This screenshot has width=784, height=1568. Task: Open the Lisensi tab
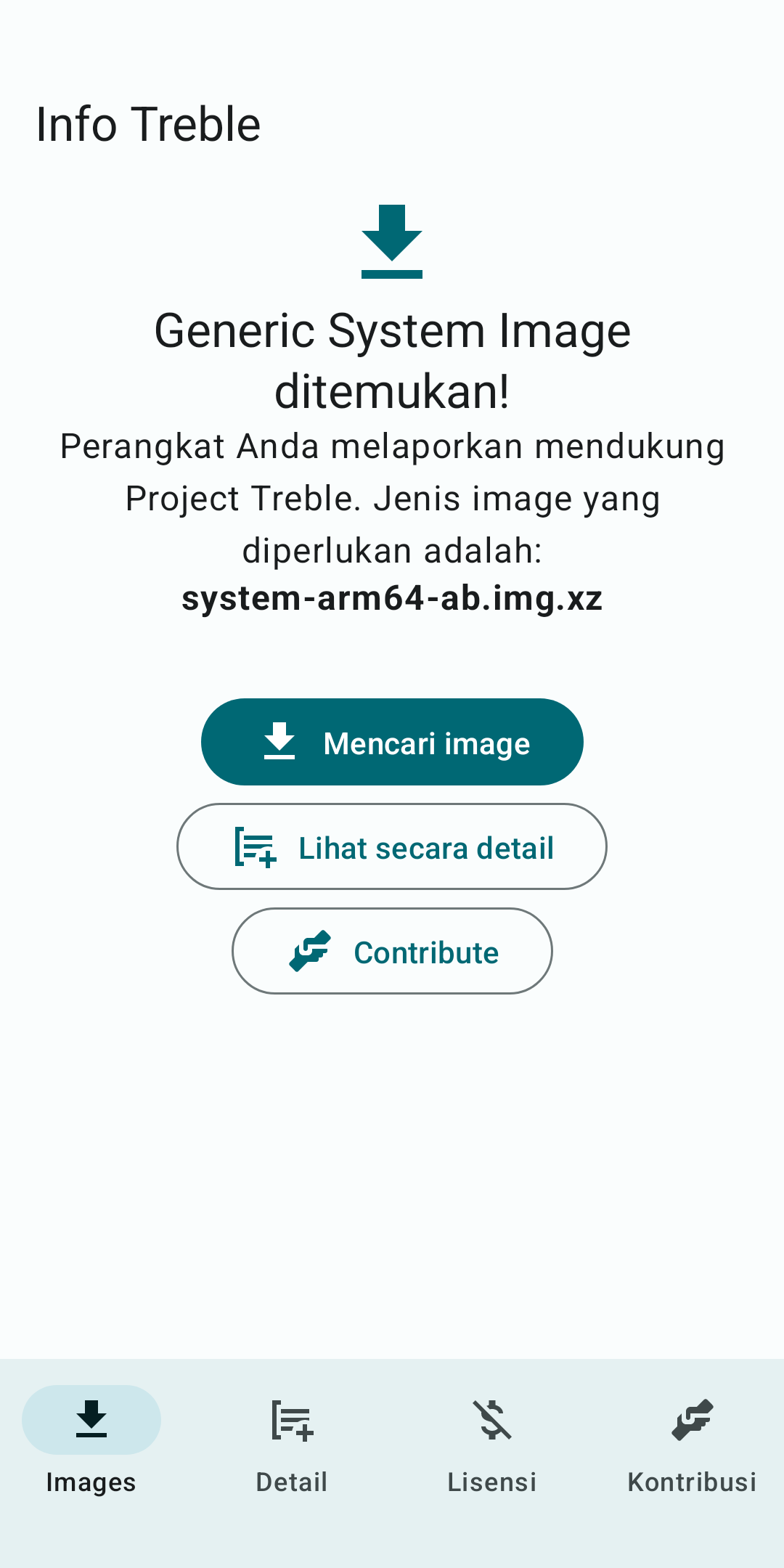(x=492, y=1442)
